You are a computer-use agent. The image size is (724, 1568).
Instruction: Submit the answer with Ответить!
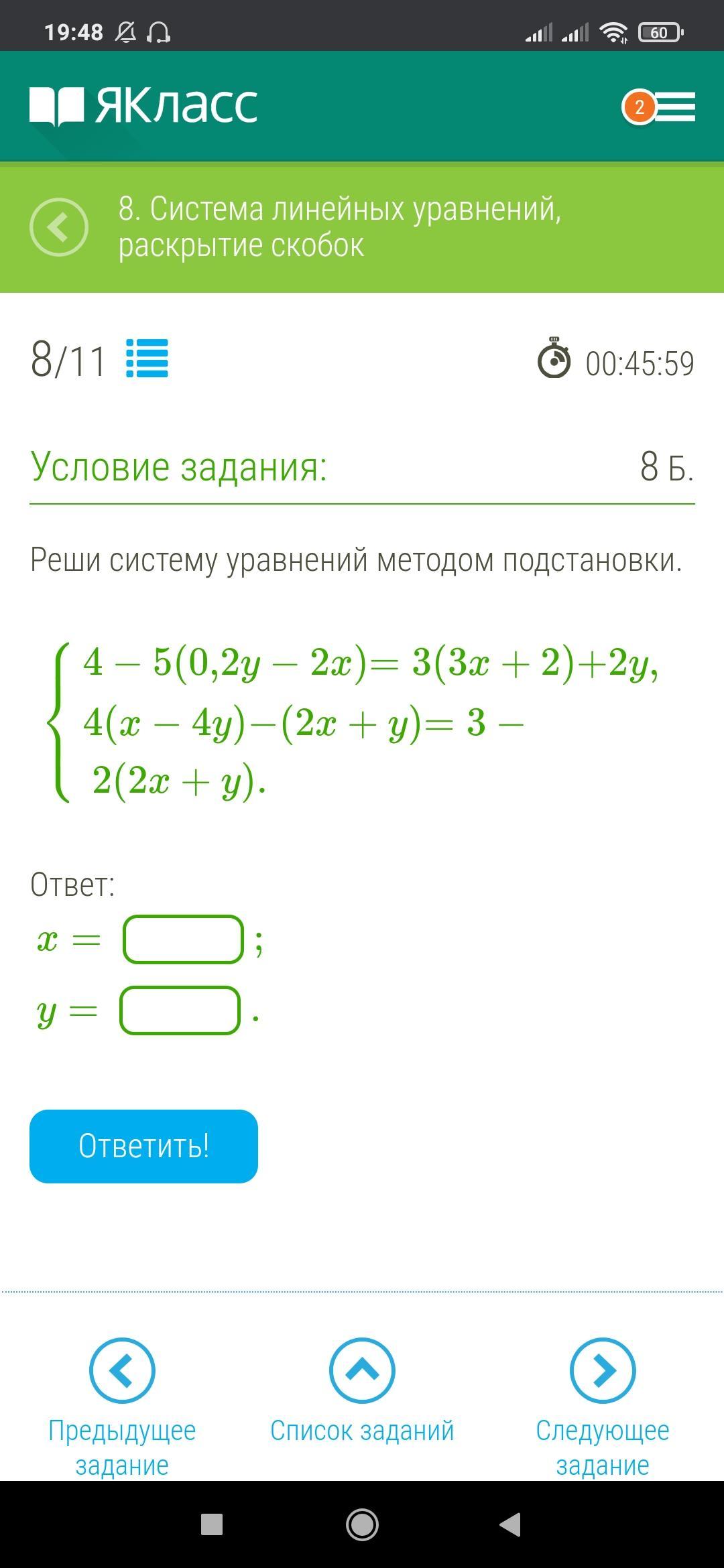click(x=143, y=1146)
